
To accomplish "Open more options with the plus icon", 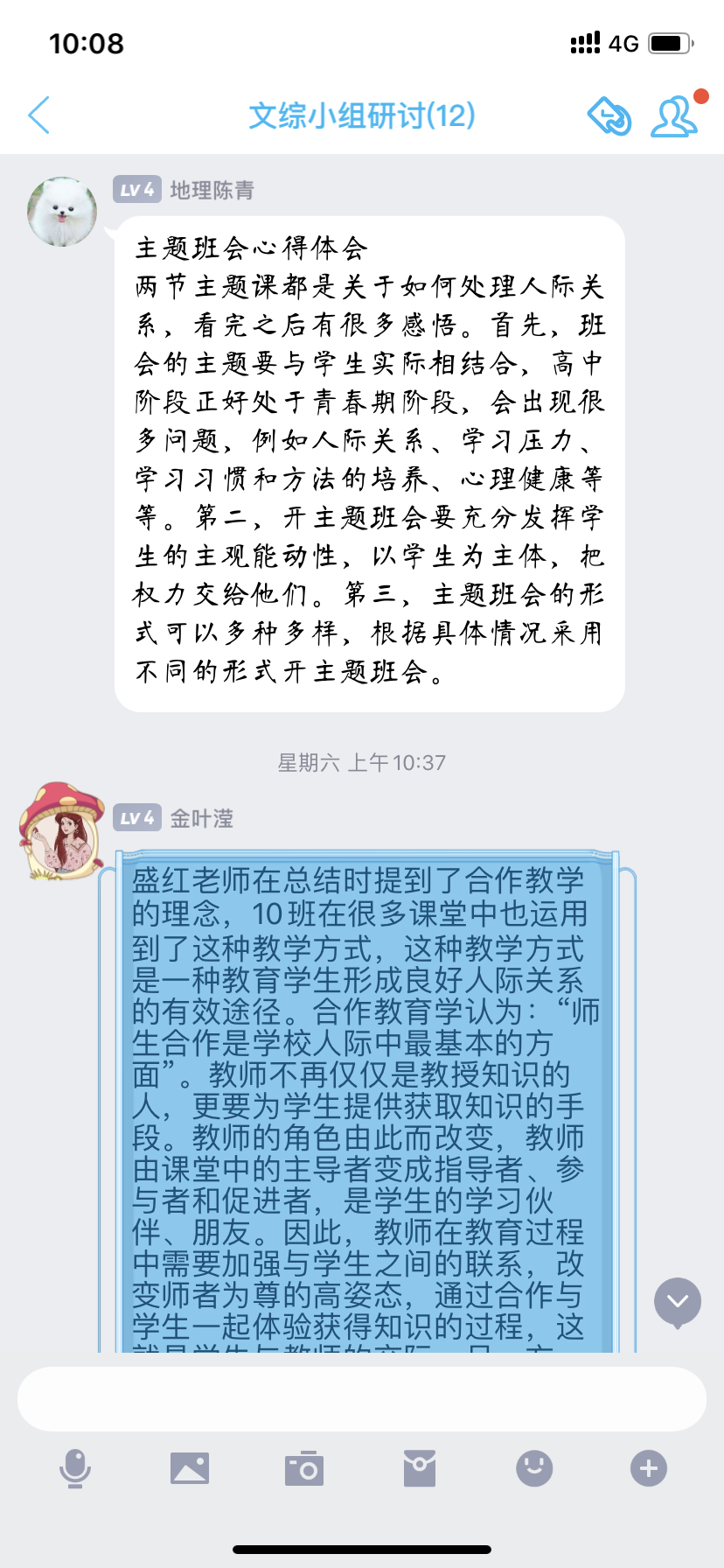I will click(649, 1468).
